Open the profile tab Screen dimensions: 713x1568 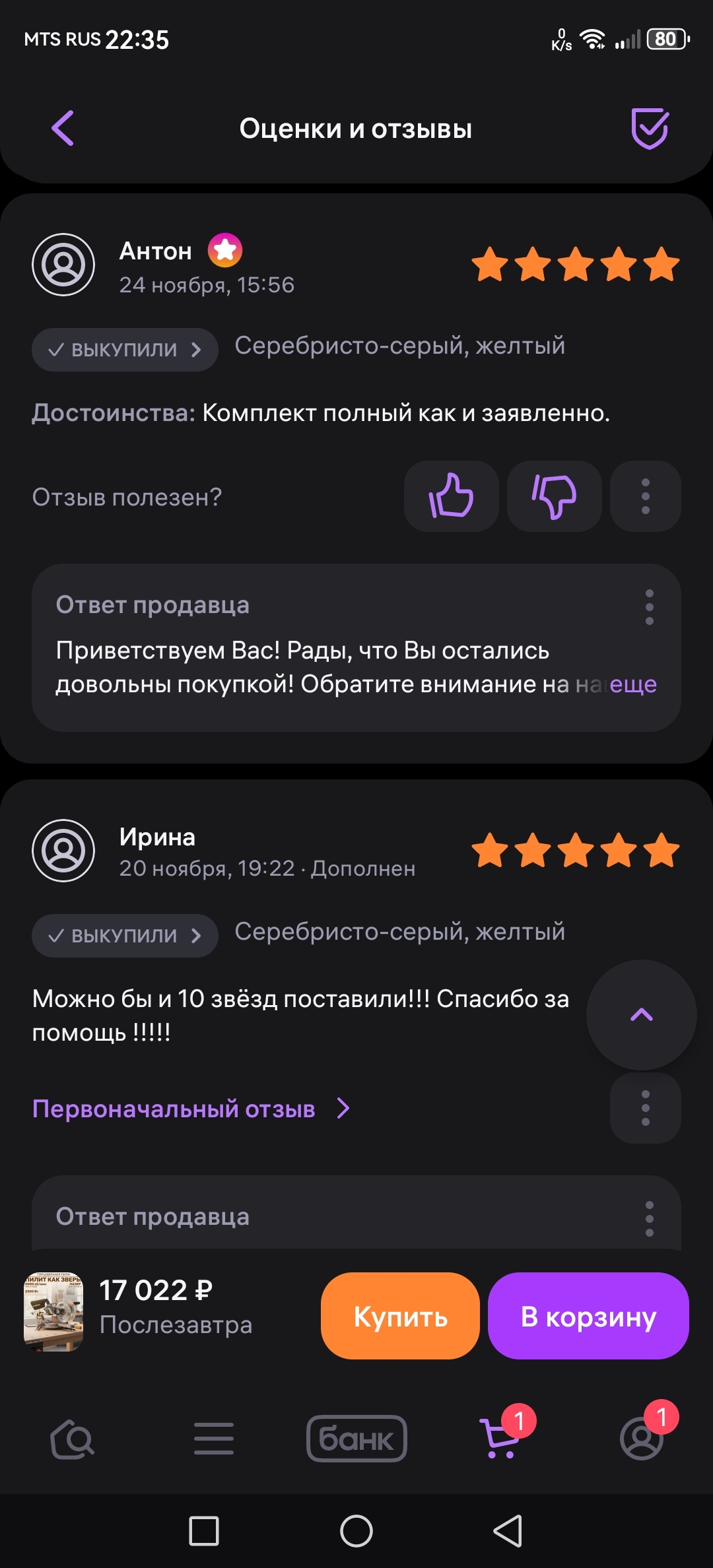[642, 1439]
